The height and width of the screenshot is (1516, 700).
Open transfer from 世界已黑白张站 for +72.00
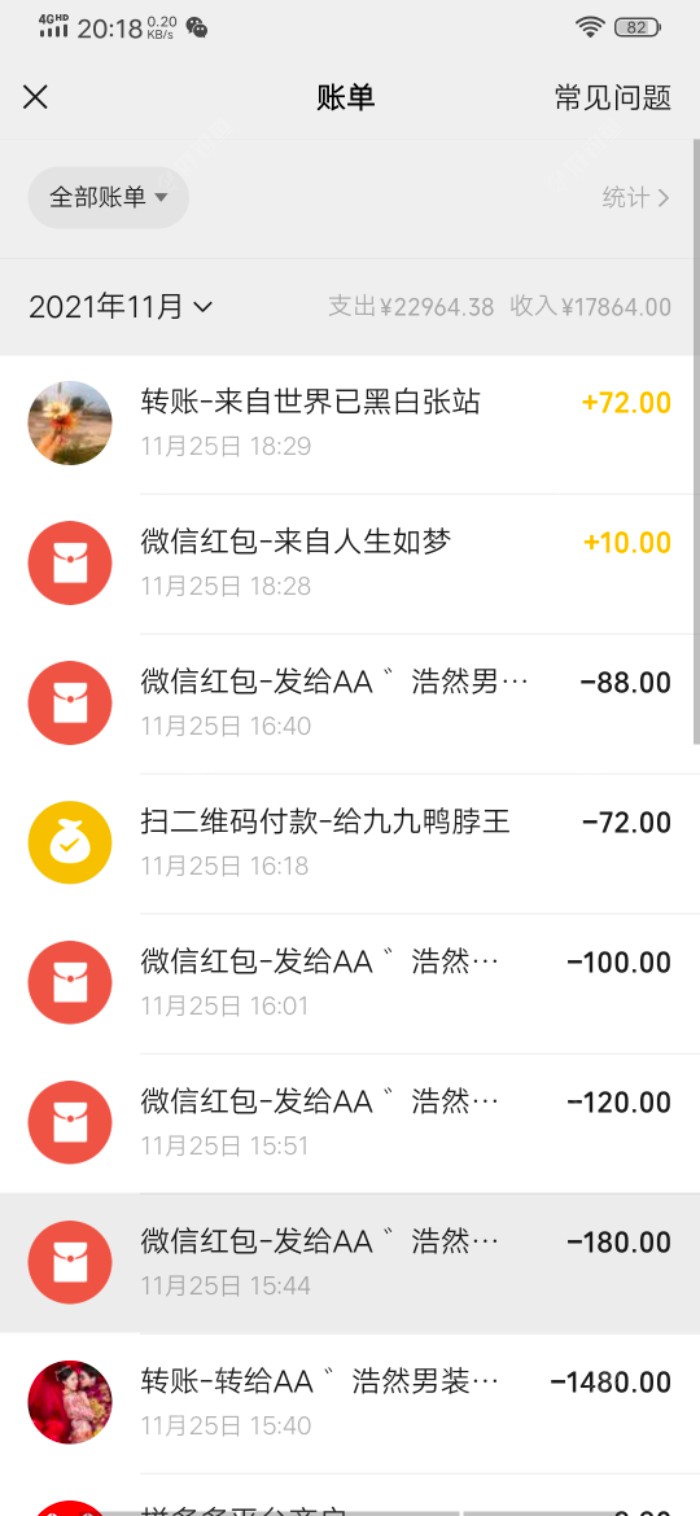click(350, 423)
